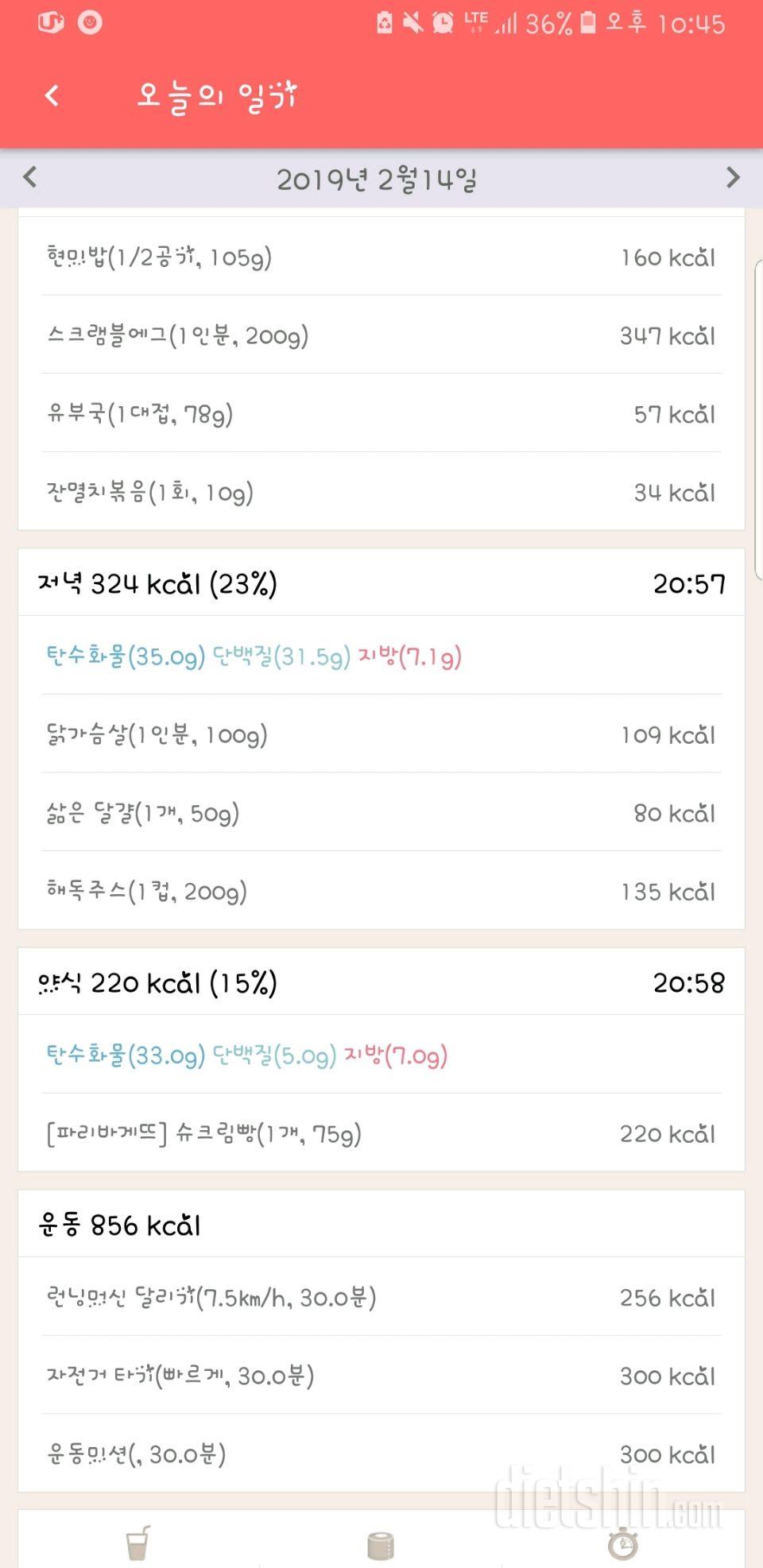Open the 저녁 324 kcal meal header
The image size is (763, 1568).
click(x=381, y=583)
